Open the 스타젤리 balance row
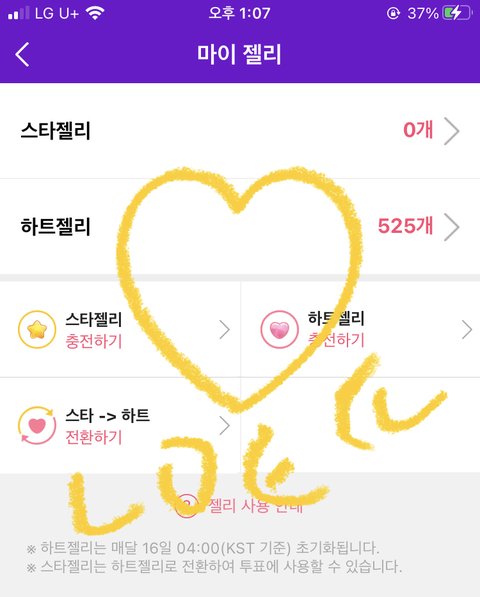This screenshot has width=480, height=597. coord(240,131)
